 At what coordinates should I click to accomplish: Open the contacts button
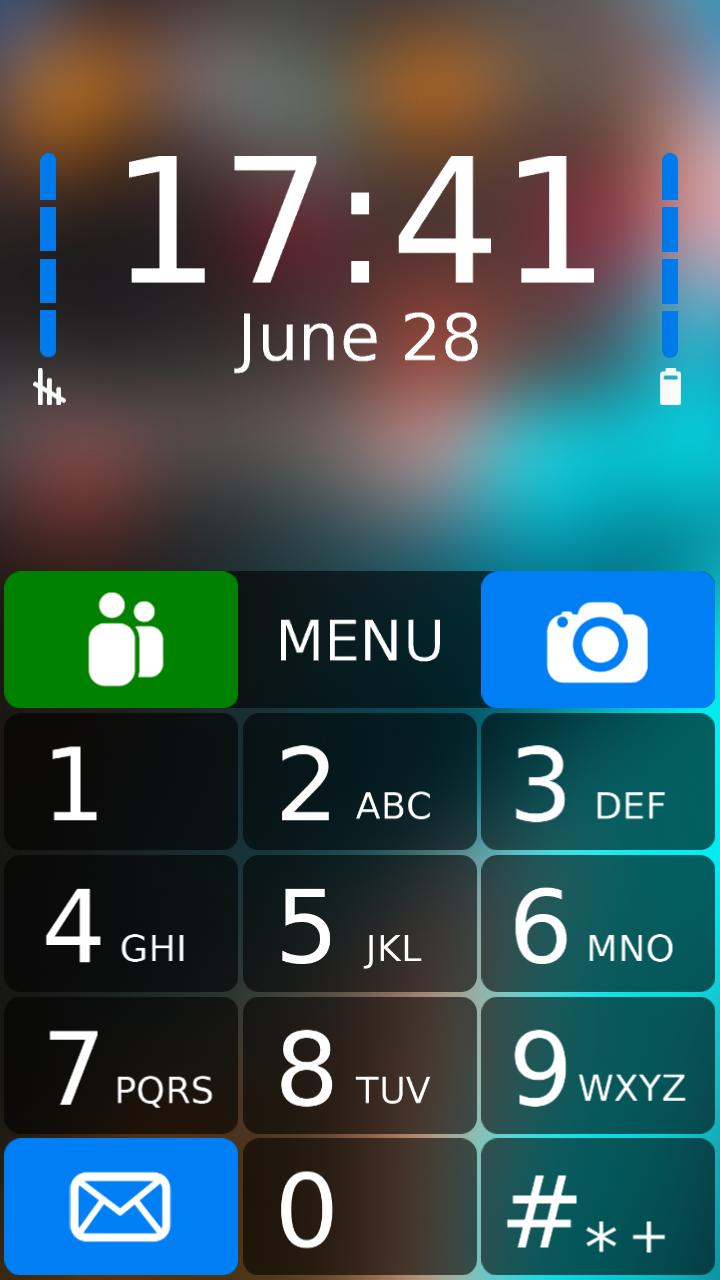(x=121, y=640)
